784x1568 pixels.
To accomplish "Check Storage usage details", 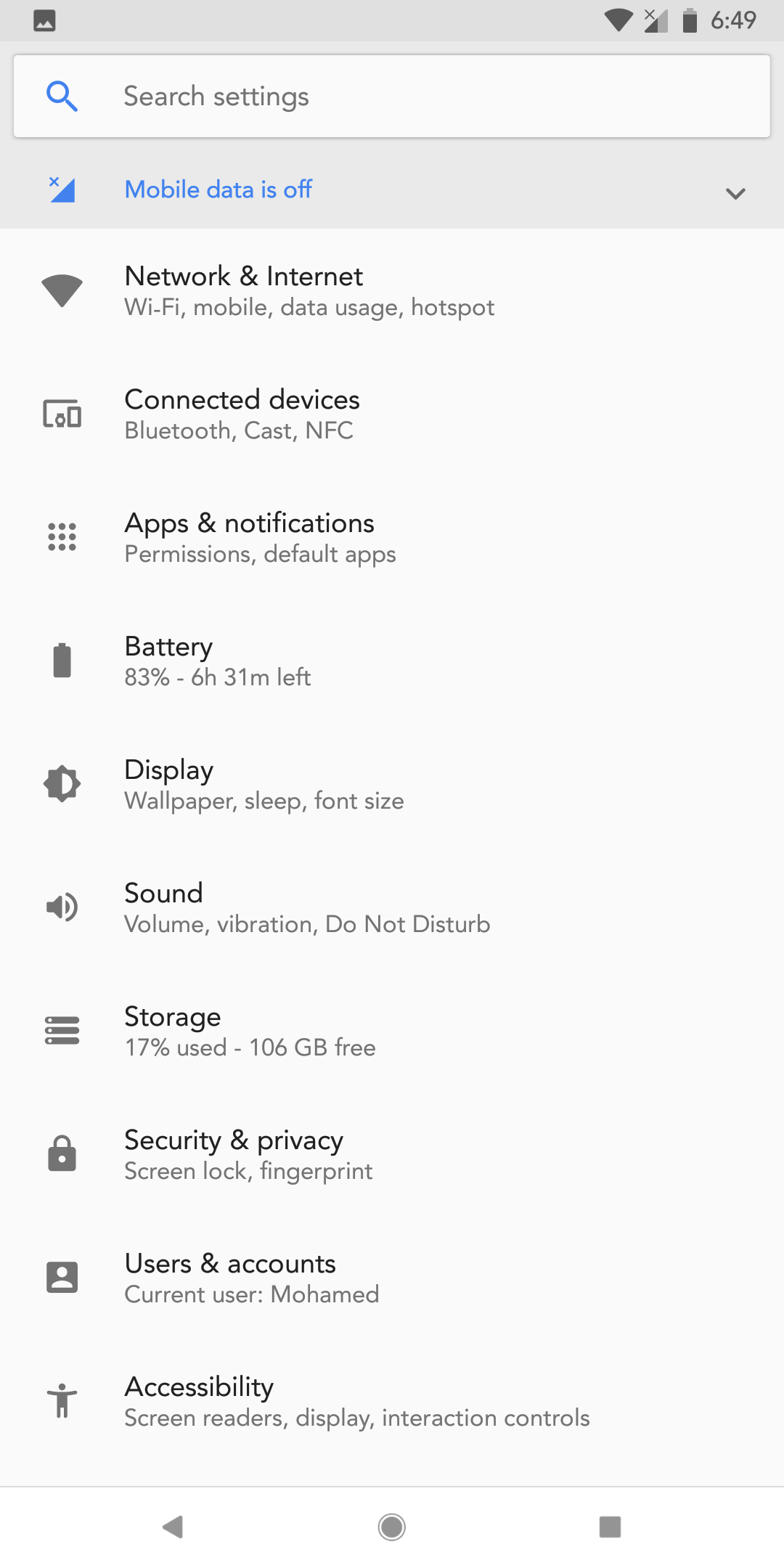I will click(392, 1032).
